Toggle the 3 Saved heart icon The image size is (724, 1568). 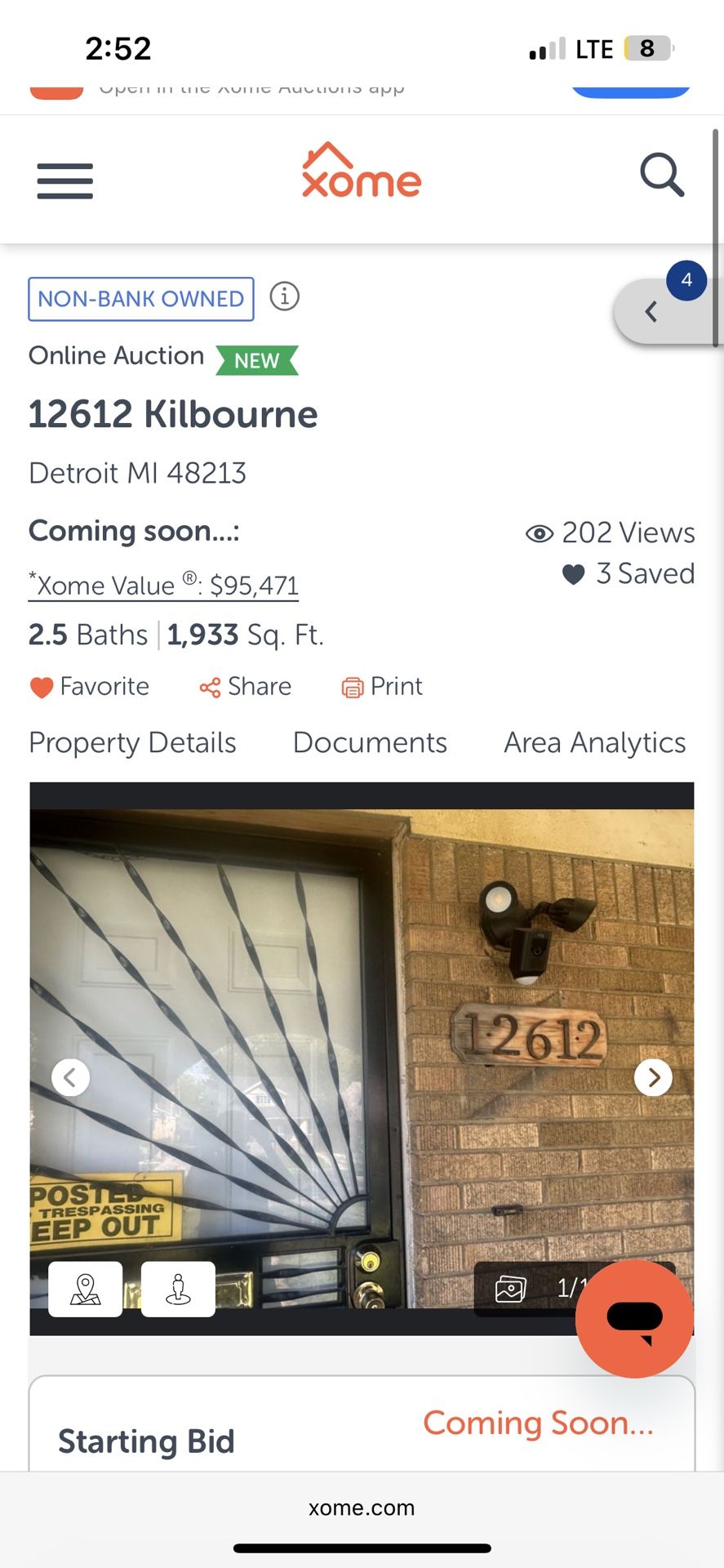click(x=572, y=573)
